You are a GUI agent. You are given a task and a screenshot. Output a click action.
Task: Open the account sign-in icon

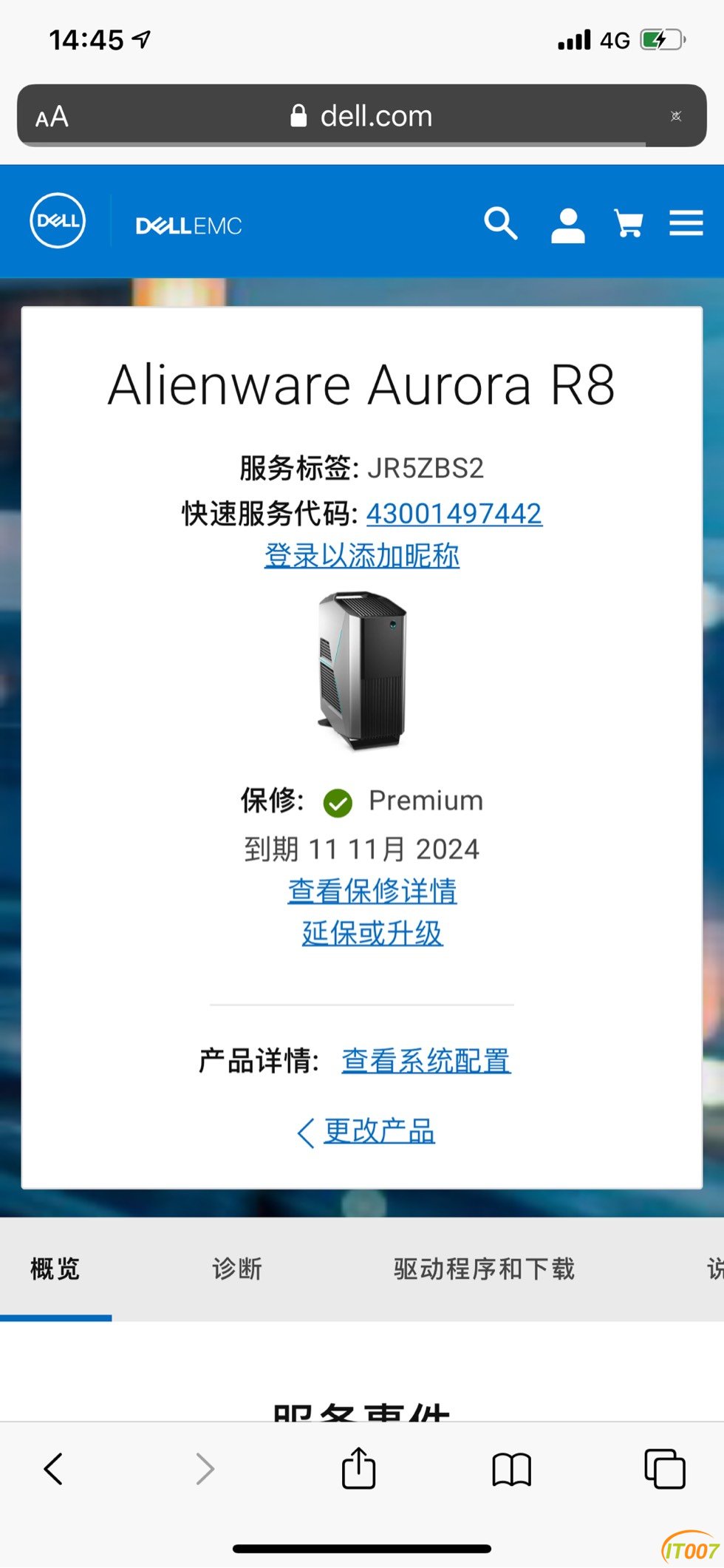click(567, 225)
